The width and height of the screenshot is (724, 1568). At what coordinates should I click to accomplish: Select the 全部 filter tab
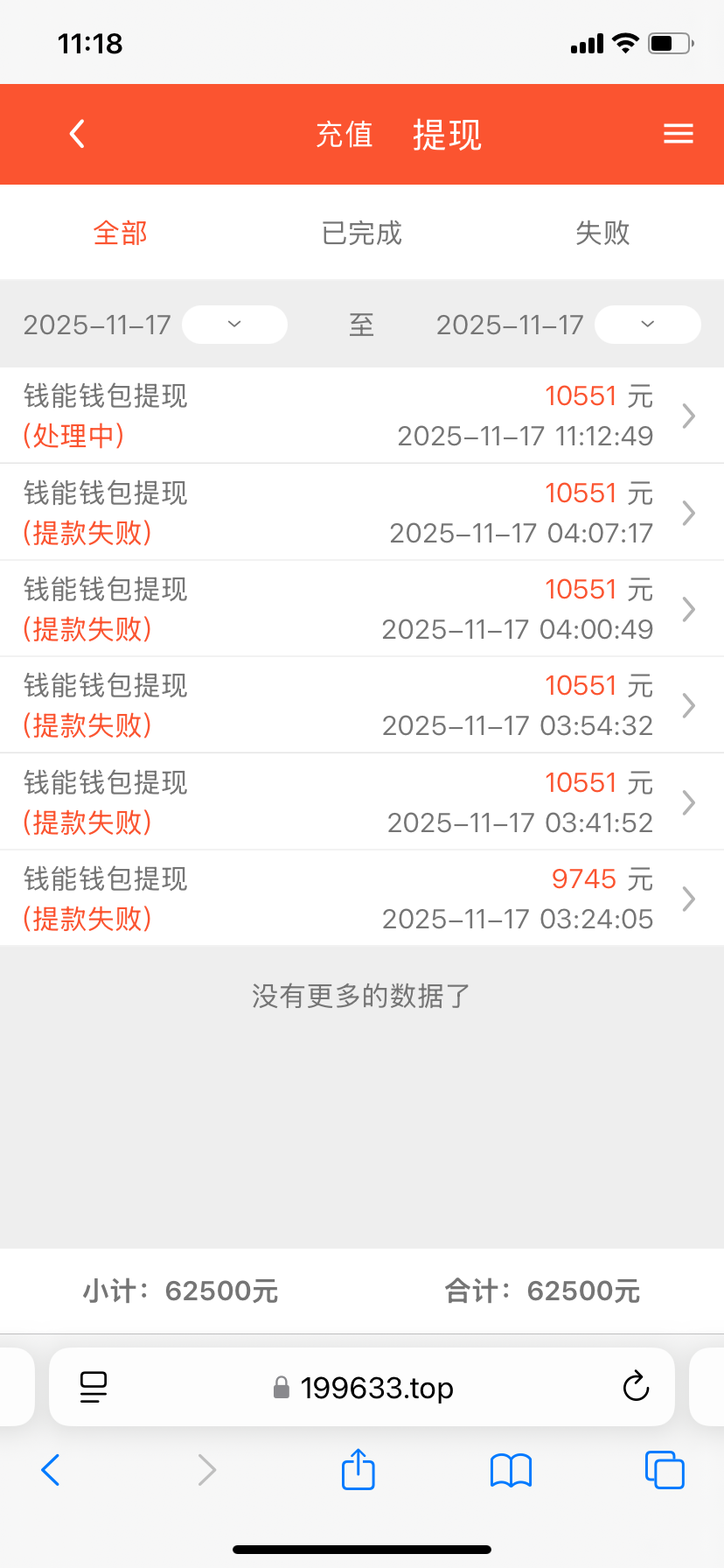(121, 233)
